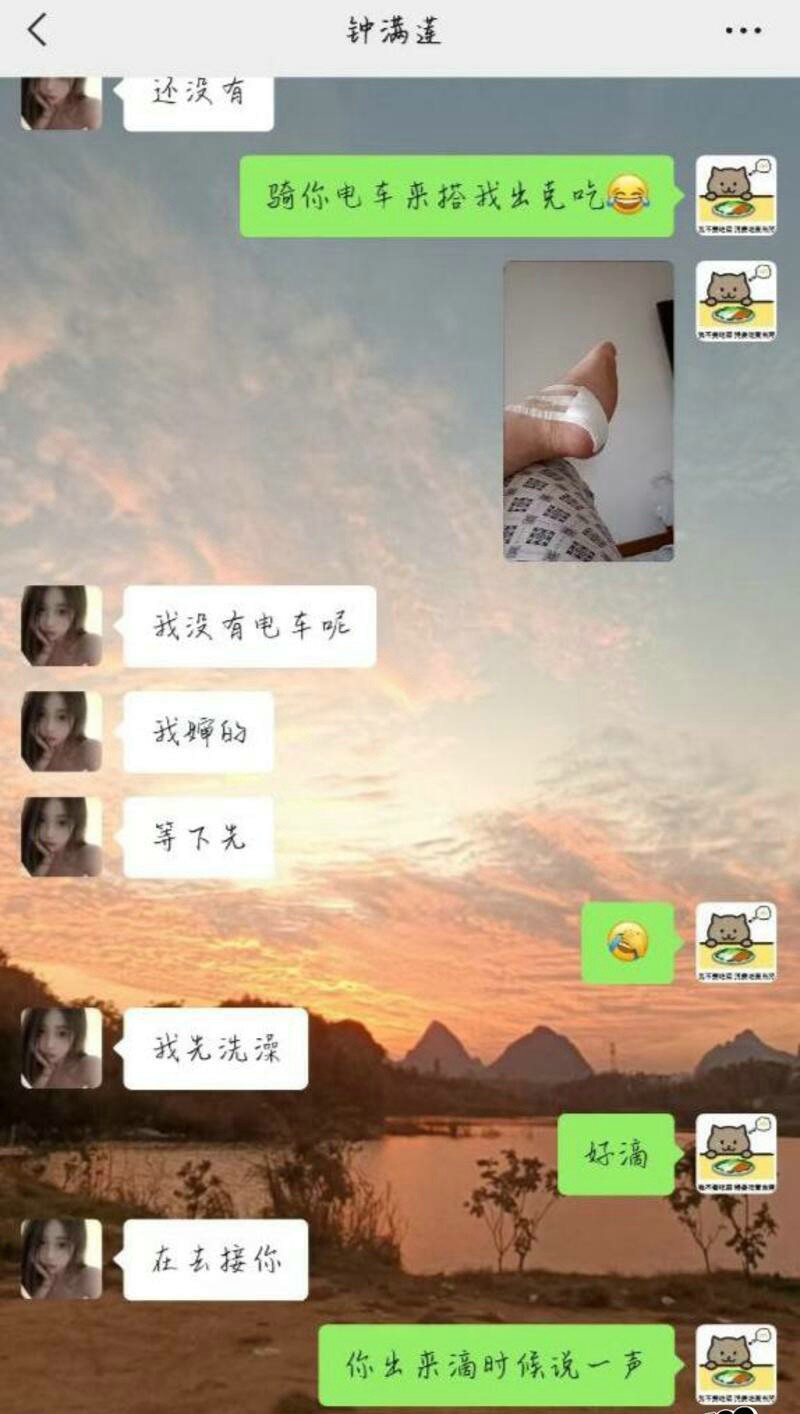The height and width of the screenshot is (1414, 800).
Task: Open the three-dot chat options menu
Action: coord(743,31)
